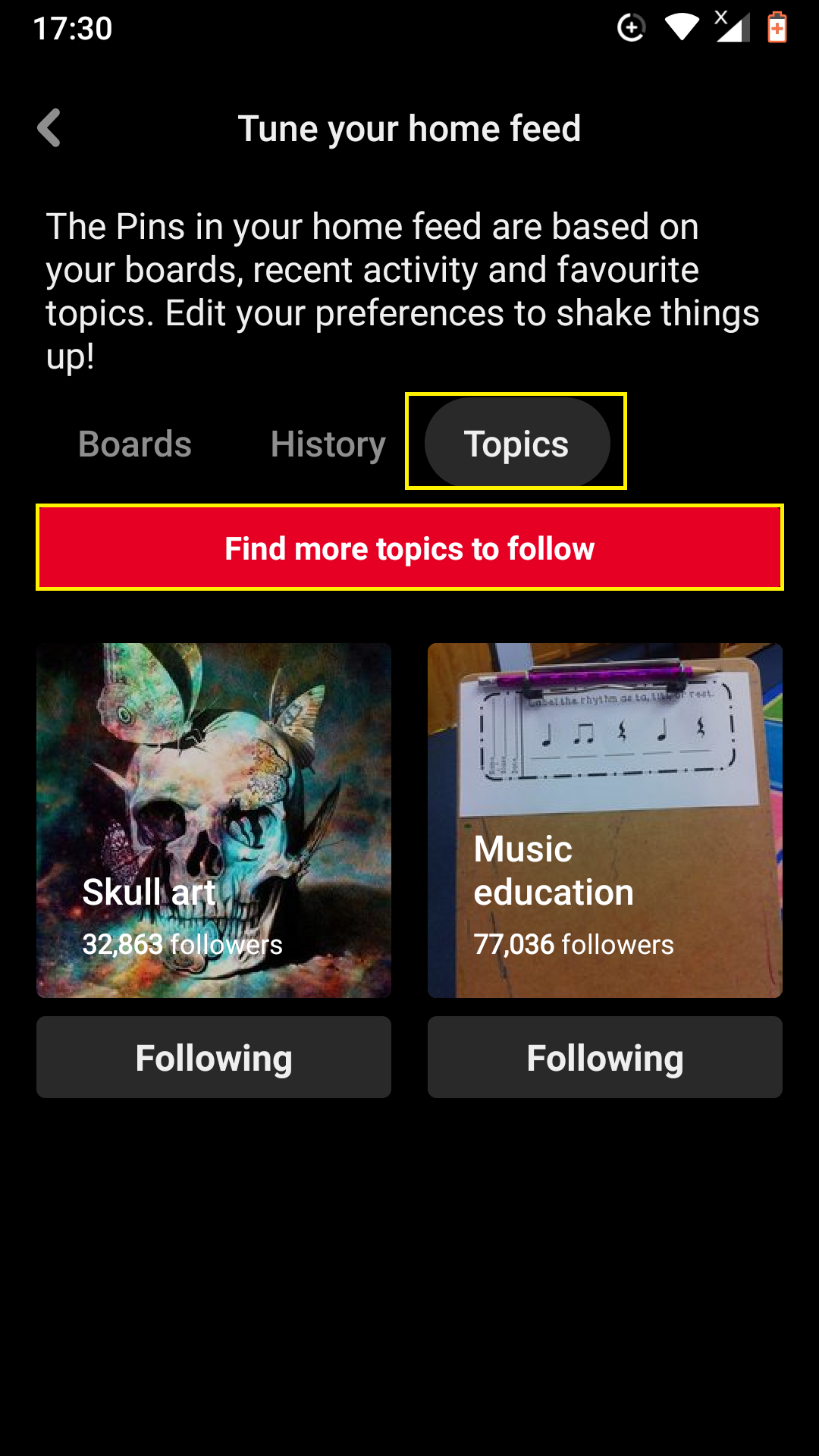This screenshot has width=819, height=1456.
Task: Unfollow Music education via its Following button
Action: click(x=605, y=1057)
